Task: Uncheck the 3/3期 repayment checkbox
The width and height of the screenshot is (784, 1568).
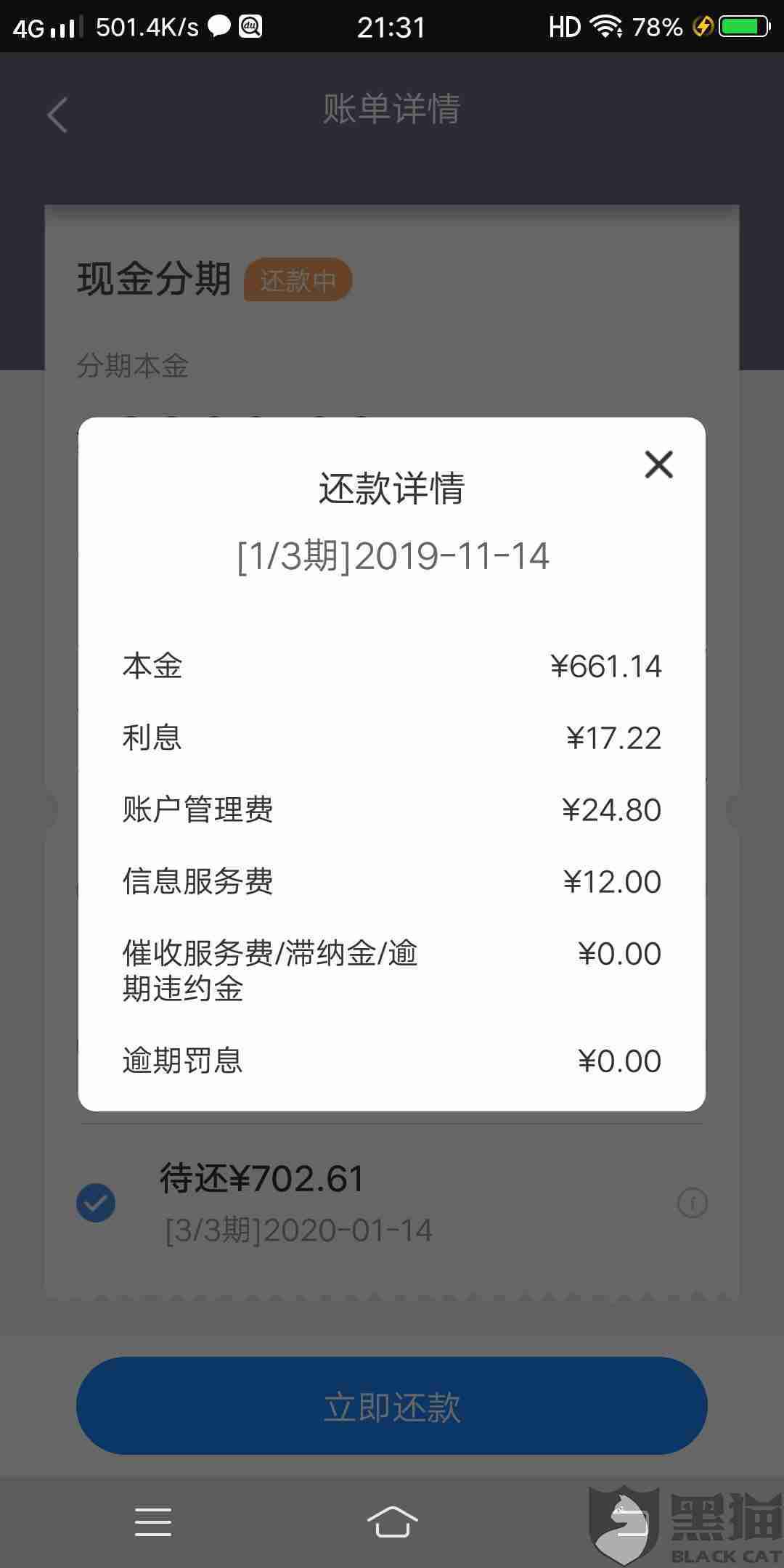Action: pyautogui.click(x=96, y=1203)
